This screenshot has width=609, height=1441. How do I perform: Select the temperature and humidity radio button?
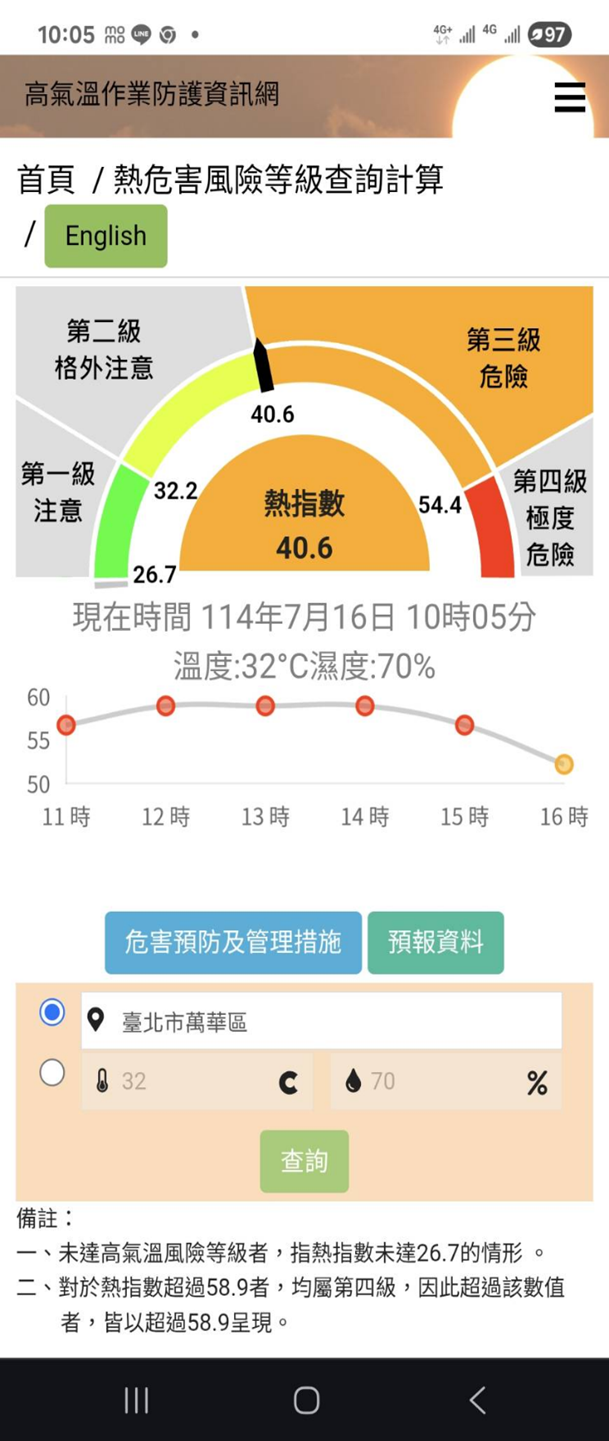(52, 1073)
